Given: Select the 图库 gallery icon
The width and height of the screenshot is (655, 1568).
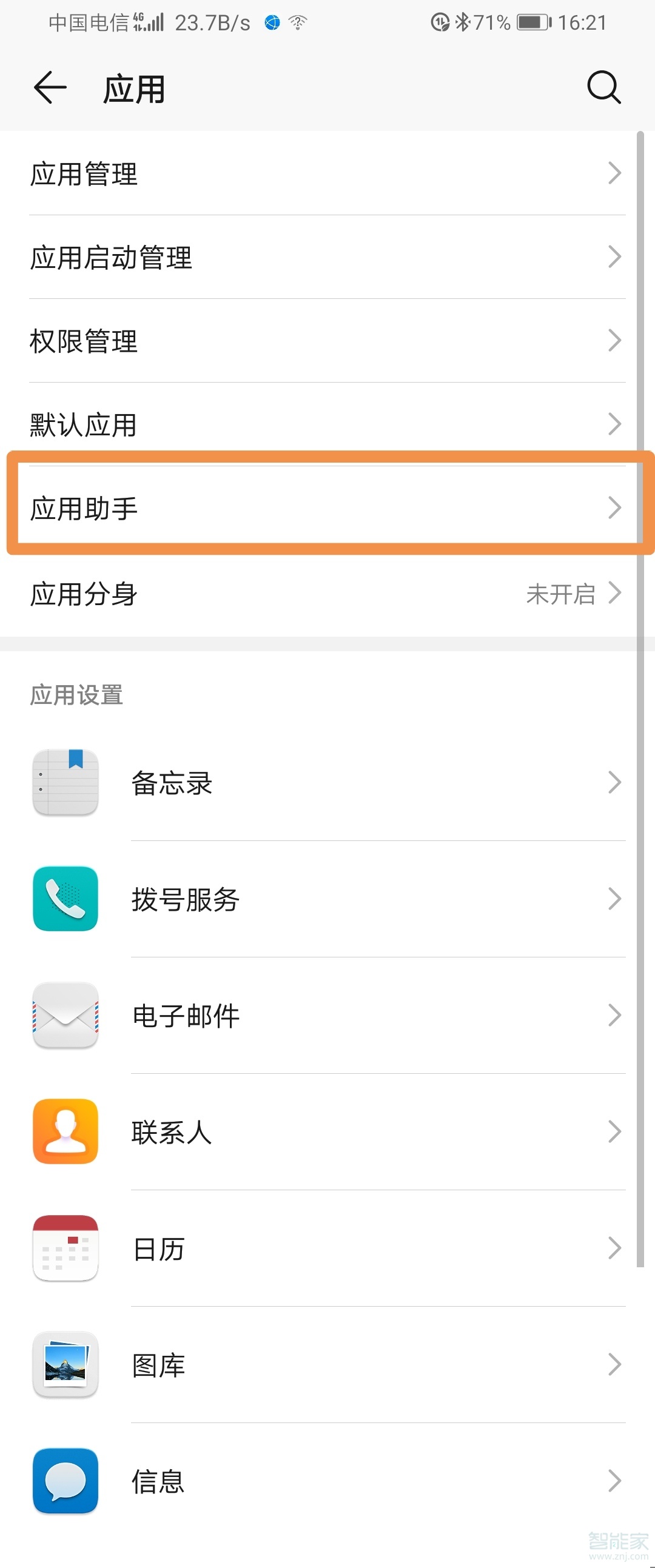Looking at the screenshot, I should [65, 1365].
